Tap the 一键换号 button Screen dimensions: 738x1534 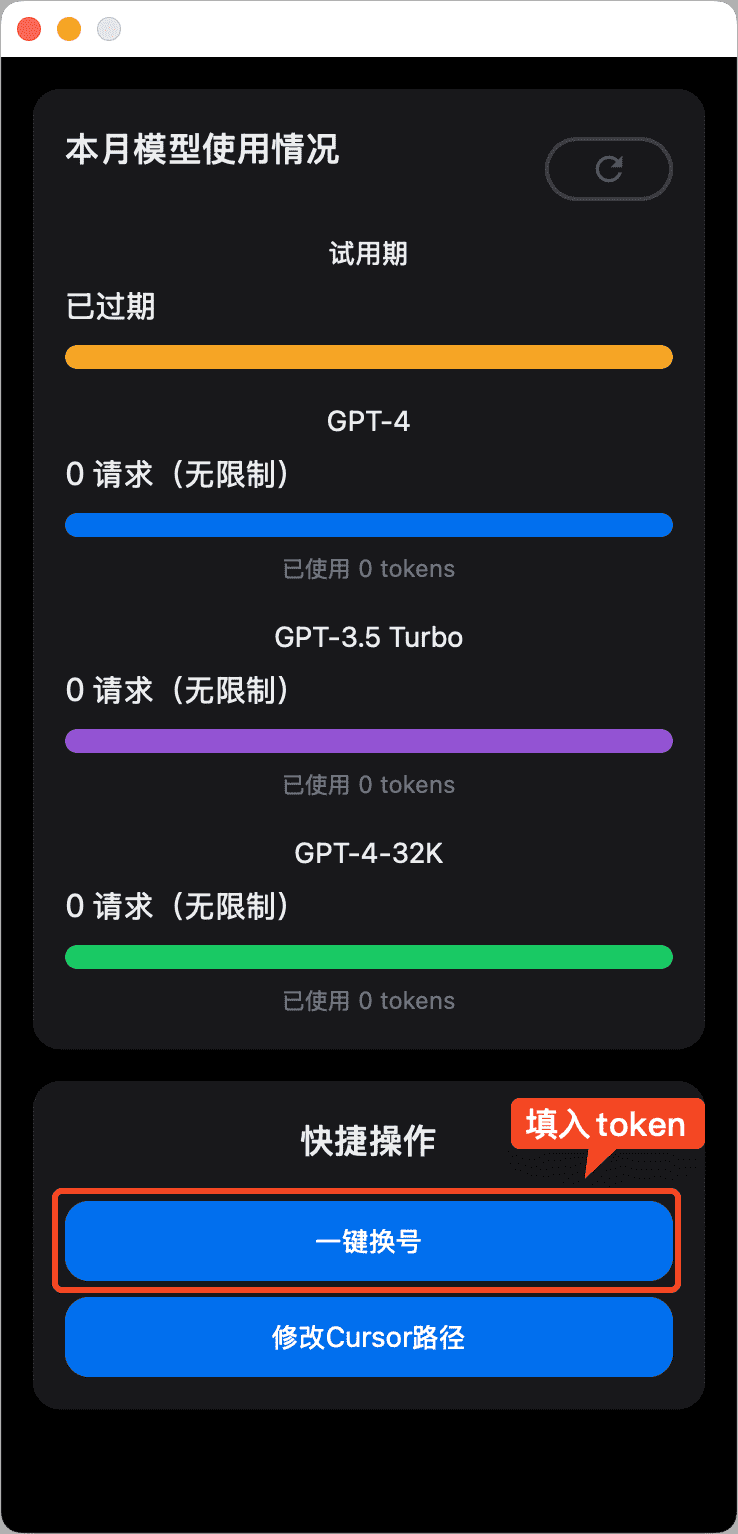369,1241
